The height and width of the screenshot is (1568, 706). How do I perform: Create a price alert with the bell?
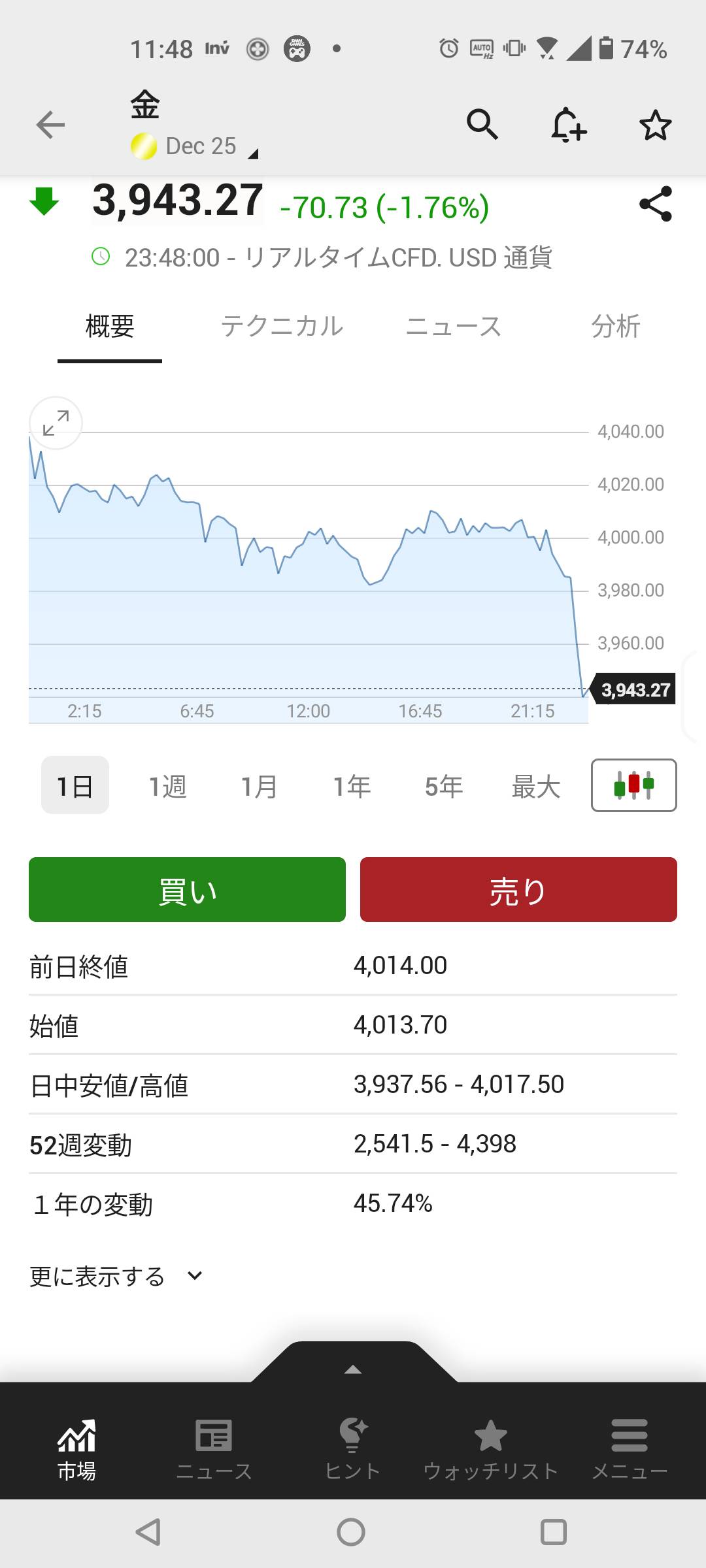pyautogui.click(x=568, y=124)
